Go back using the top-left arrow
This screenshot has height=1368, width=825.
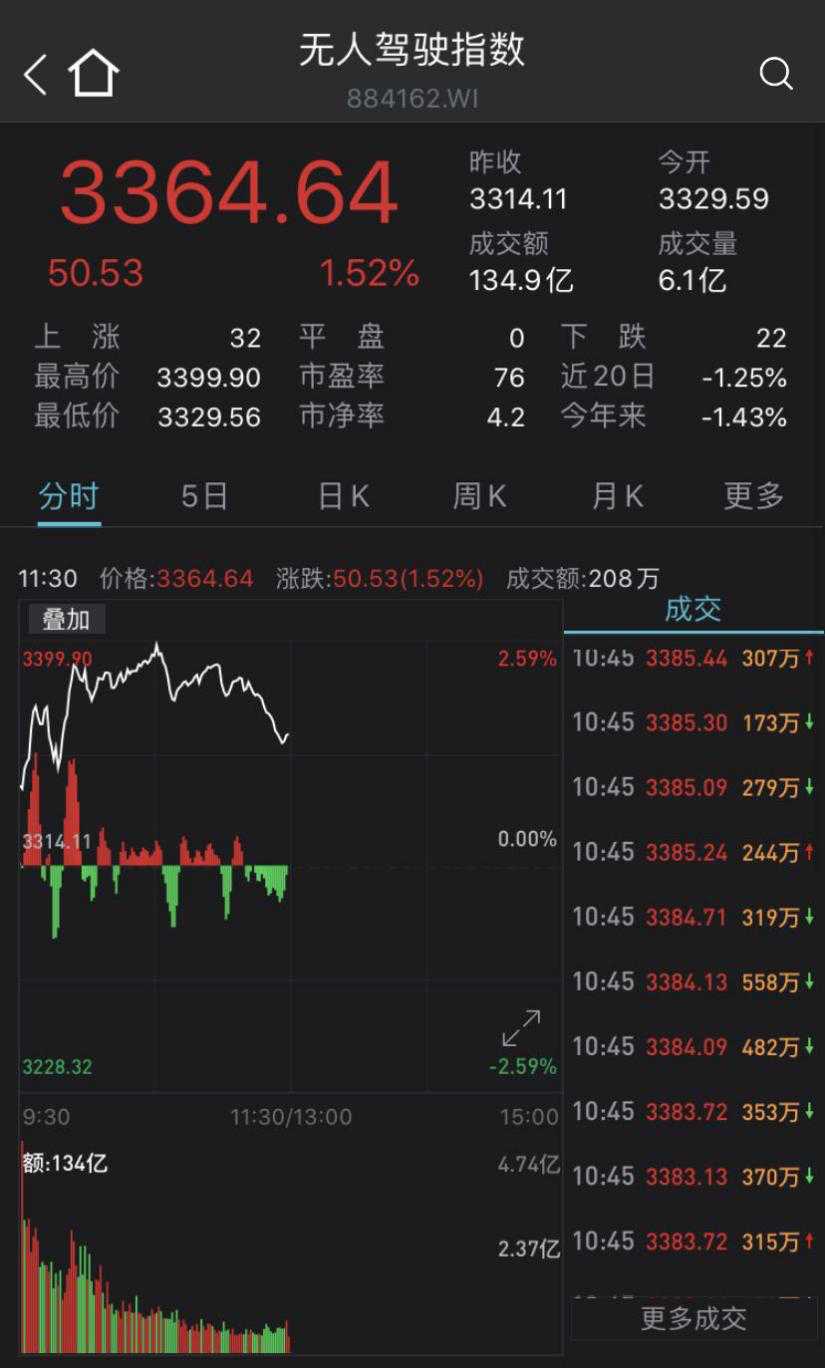click(35, 75)
